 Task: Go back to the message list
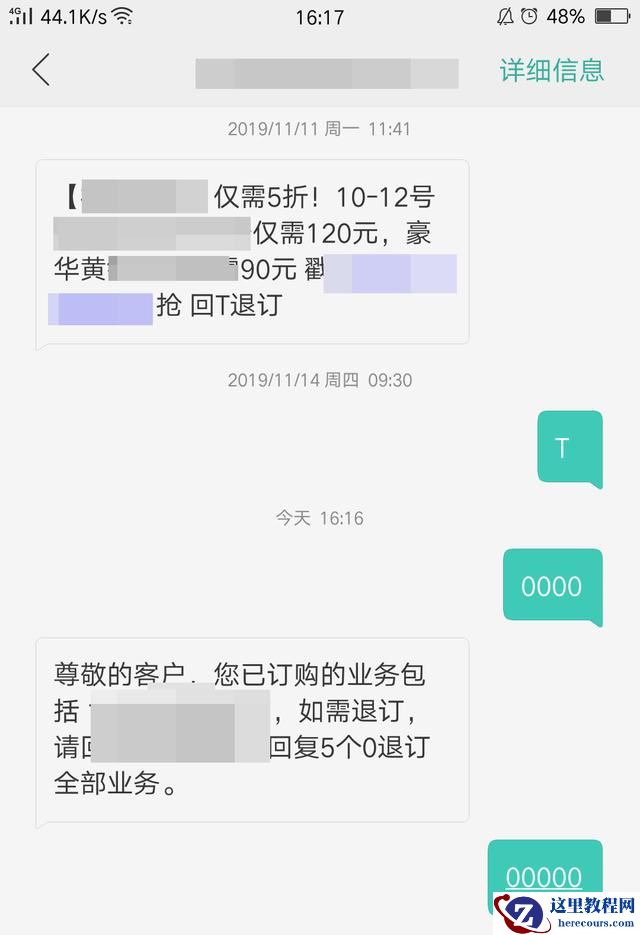coord(41,70)
